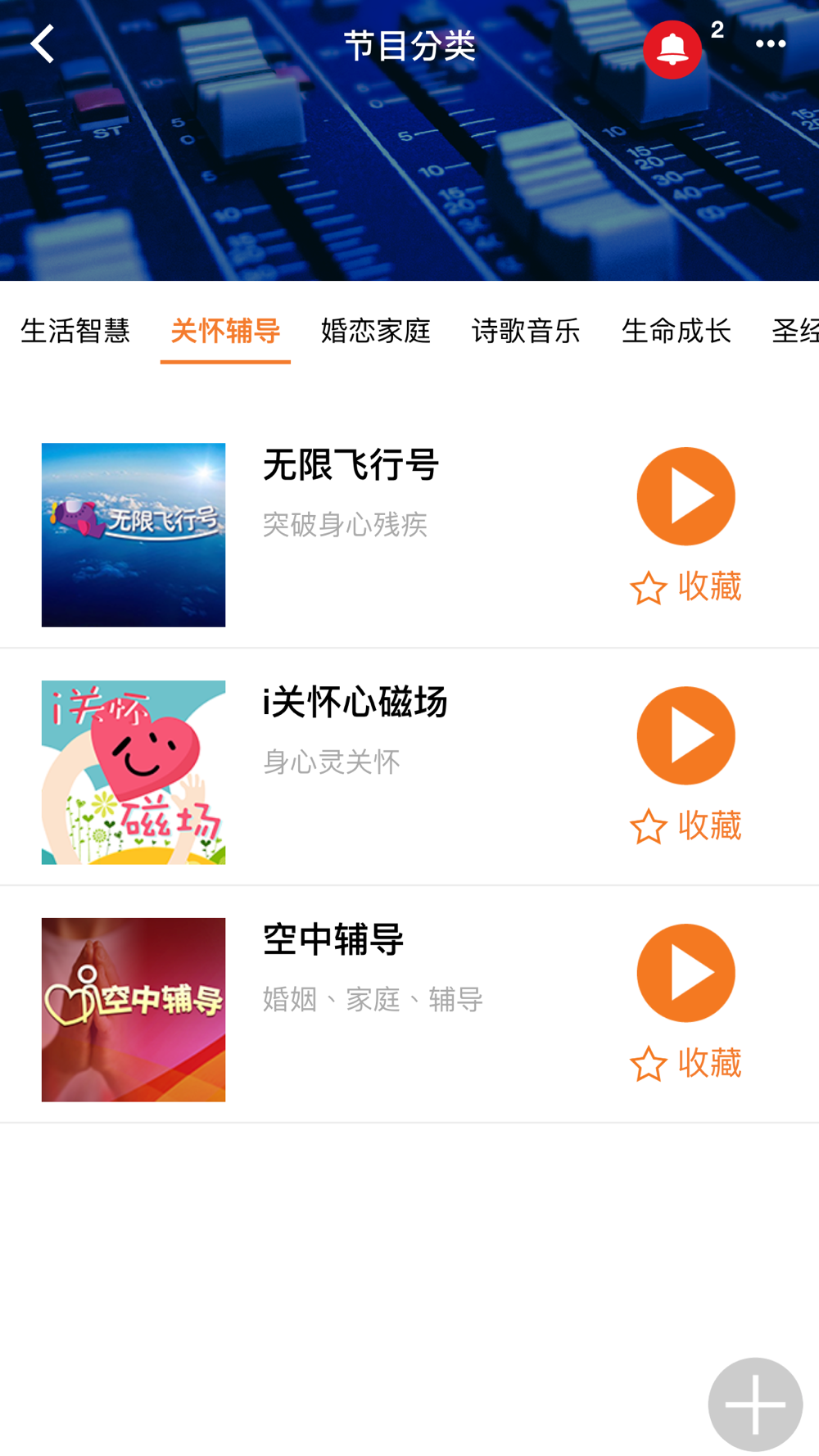This screenshot has width=819, height=1456.
Task: Add 无限飞行号 to favorites (收藏)
Action: coord(686,587)
